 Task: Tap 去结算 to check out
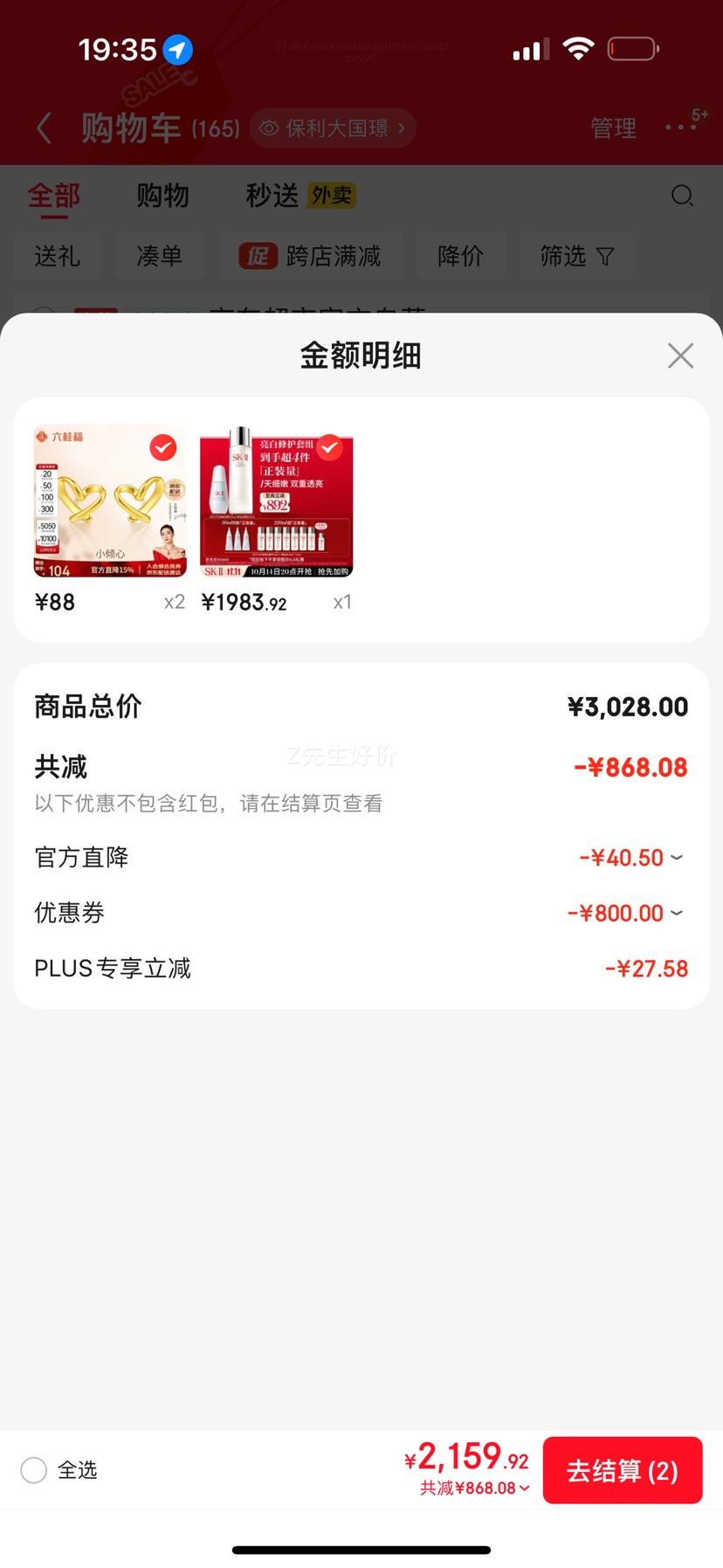click(x=622, y=1470)
